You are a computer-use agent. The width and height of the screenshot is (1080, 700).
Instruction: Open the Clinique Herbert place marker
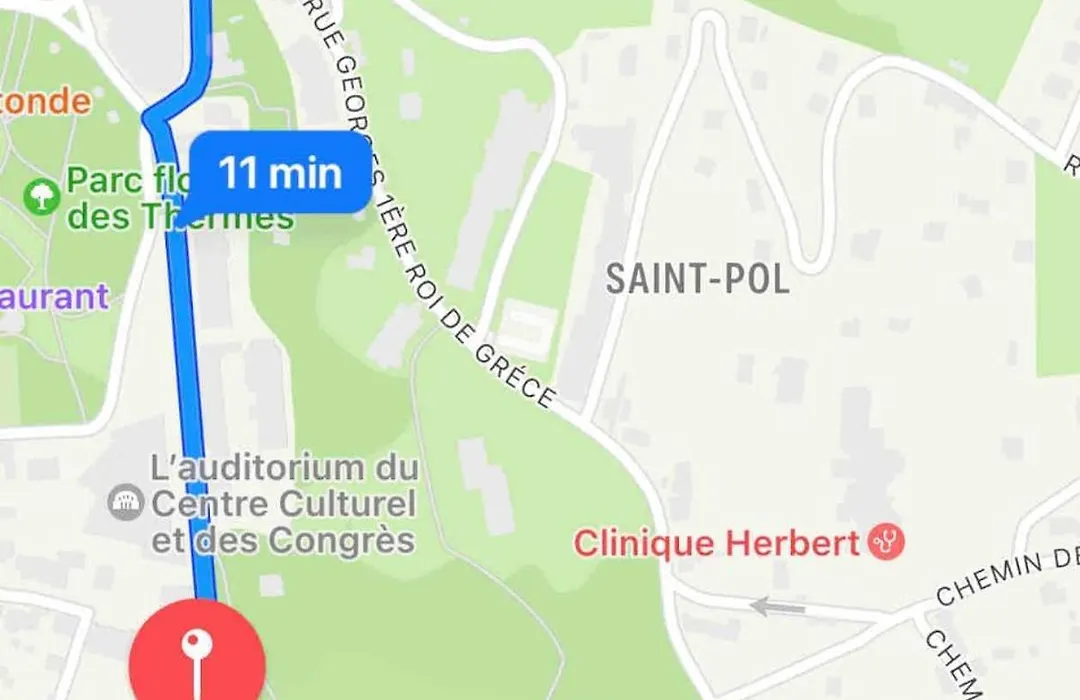tap(887, 543)
